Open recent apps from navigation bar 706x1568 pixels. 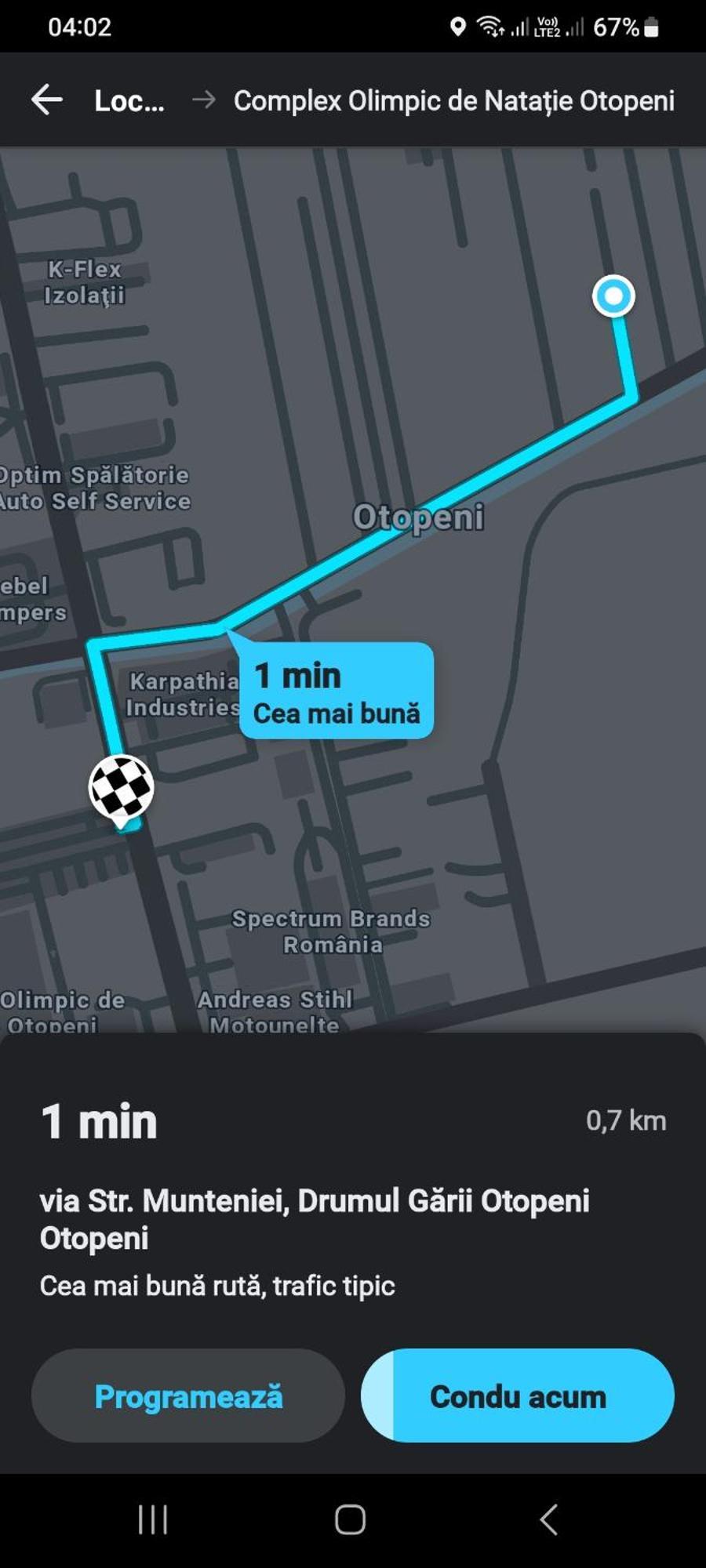point(153,1519)
